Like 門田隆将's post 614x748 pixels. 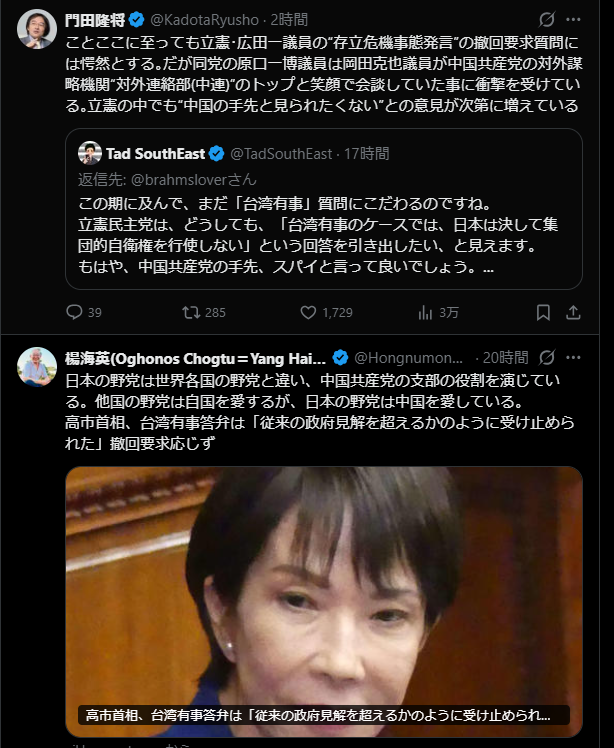tap(309, 312)
